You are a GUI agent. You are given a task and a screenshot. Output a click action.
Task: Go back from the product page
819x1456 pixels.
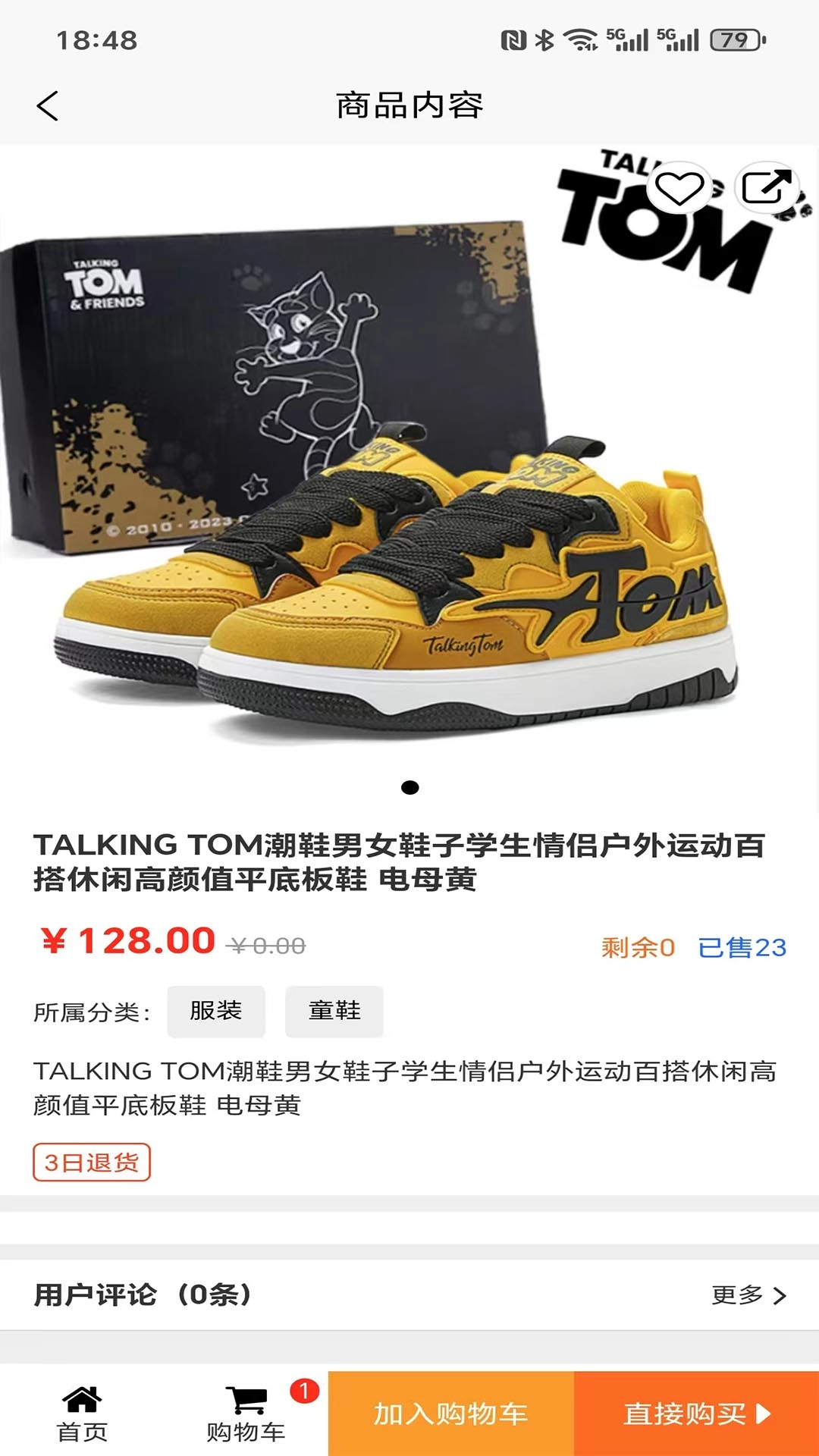point(47,106)
